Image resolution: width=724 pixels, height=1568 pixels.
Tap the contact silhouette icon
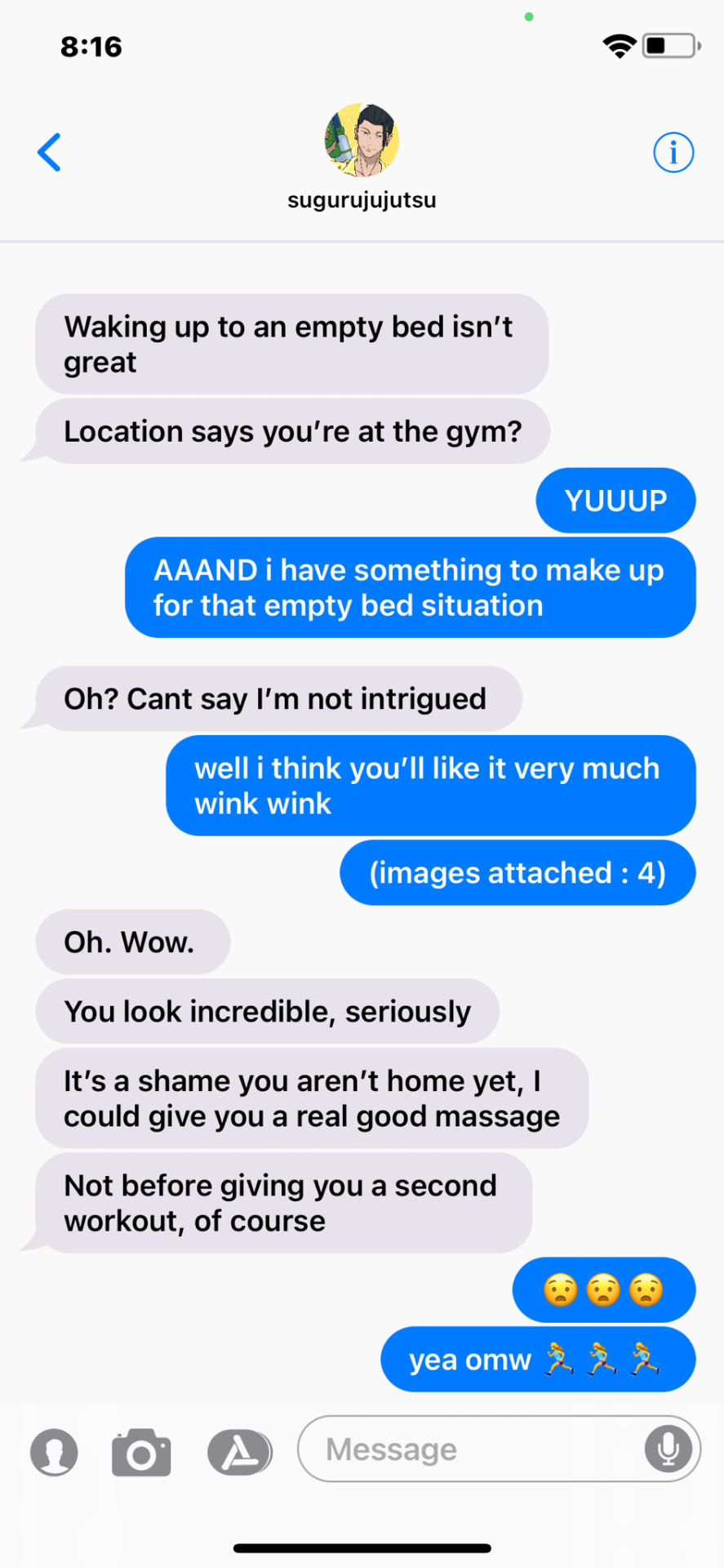[x=54, y=1452]
